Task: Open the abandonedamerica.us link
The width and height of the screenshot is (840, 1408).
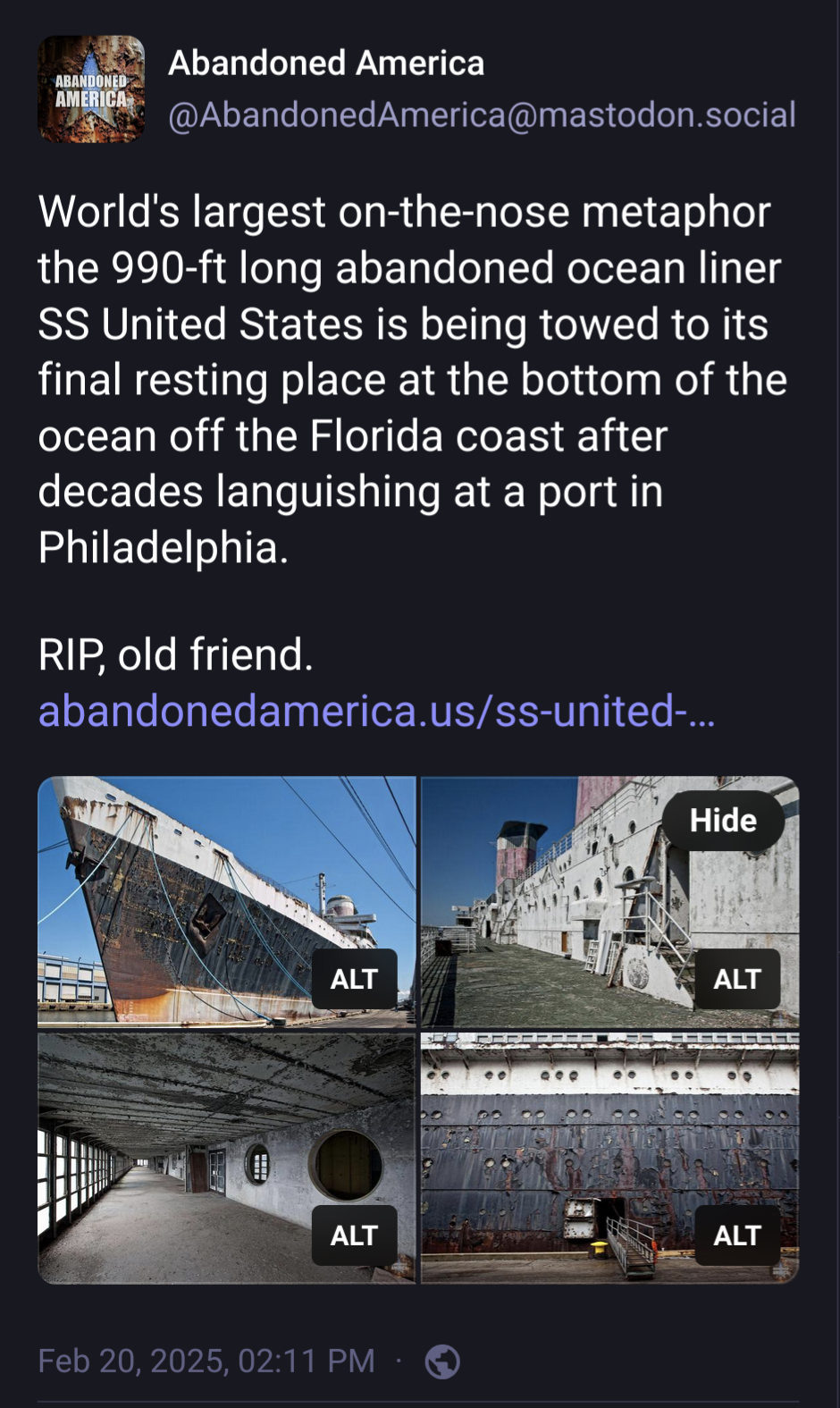Action: pos(376,712)
